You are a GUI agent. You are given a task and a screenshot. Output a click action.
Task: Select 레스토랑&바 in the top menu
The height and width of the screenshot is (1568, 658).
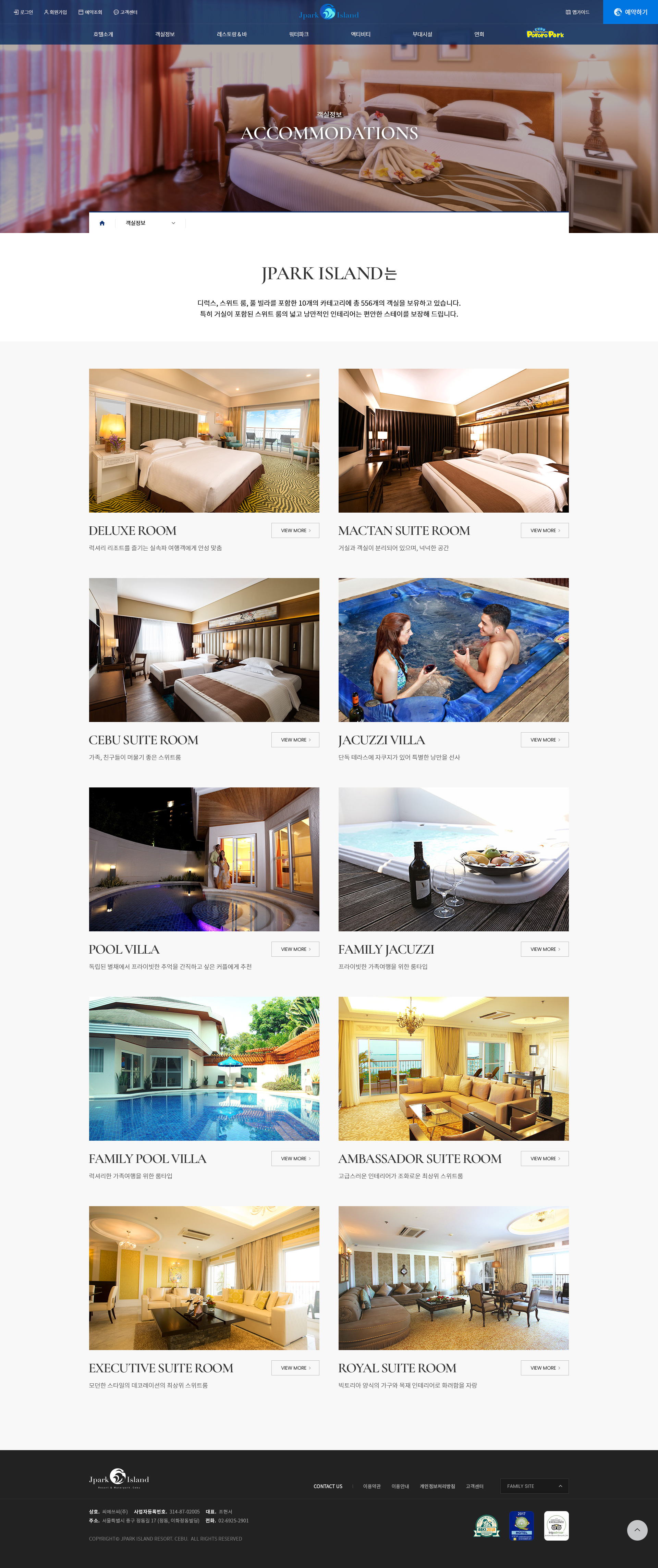(231, 35)
